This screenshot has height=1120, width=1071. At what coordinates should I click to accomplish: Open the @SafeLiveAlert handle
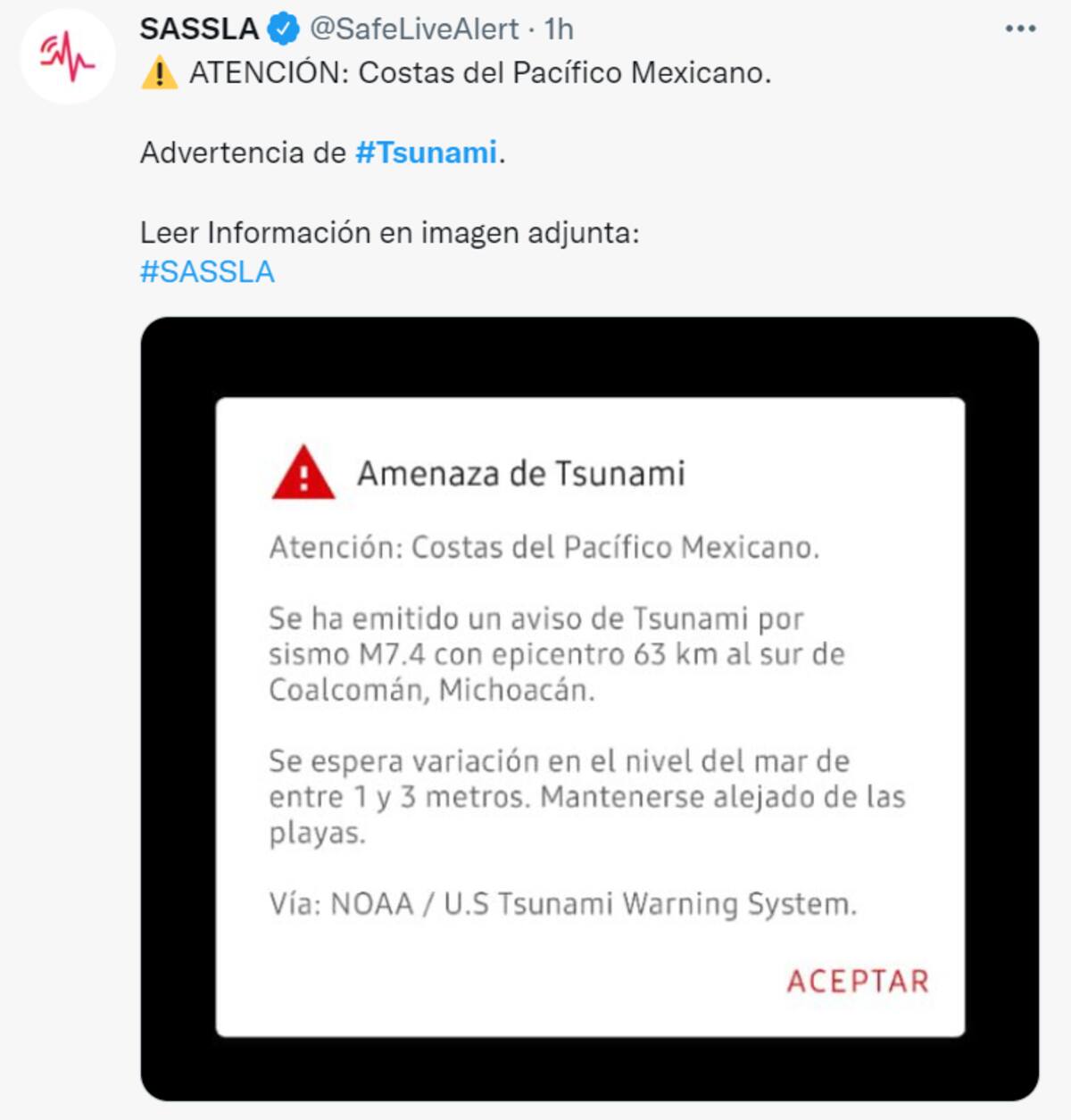pos(413,29)
